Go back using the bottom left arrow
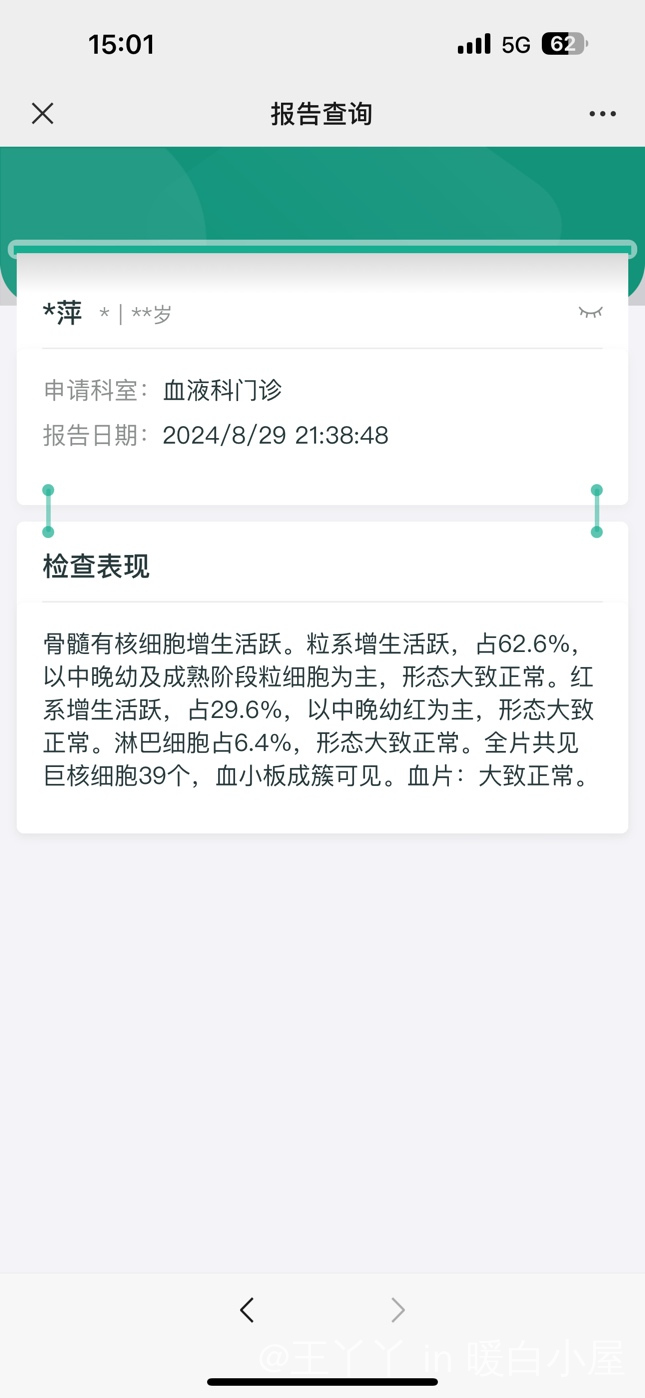This screenshot has width=645, height=1398. point(247,1309)
